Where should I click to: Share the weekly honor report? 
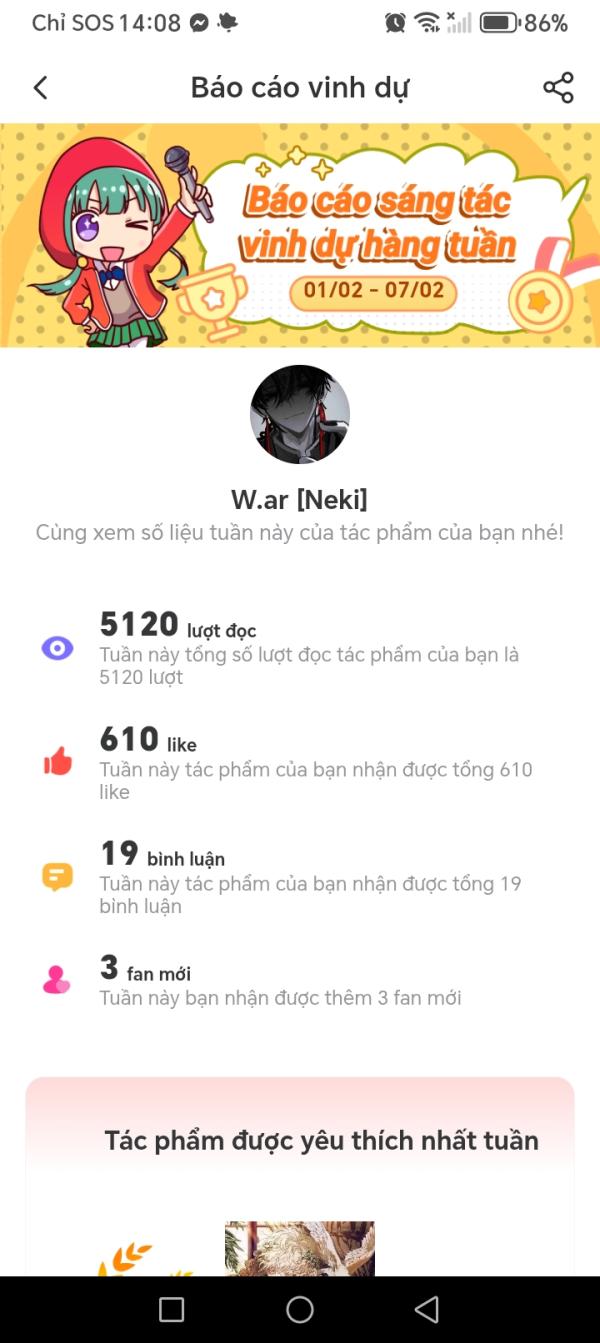click(x=558, y=88)
